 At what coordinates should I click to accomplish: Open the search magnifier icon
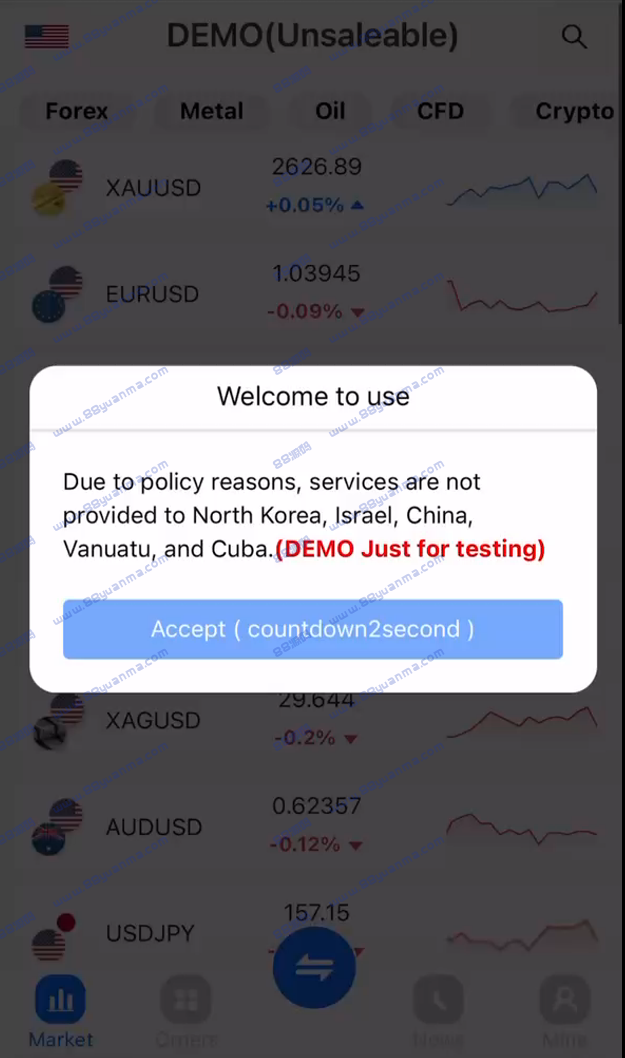point(574,36)
